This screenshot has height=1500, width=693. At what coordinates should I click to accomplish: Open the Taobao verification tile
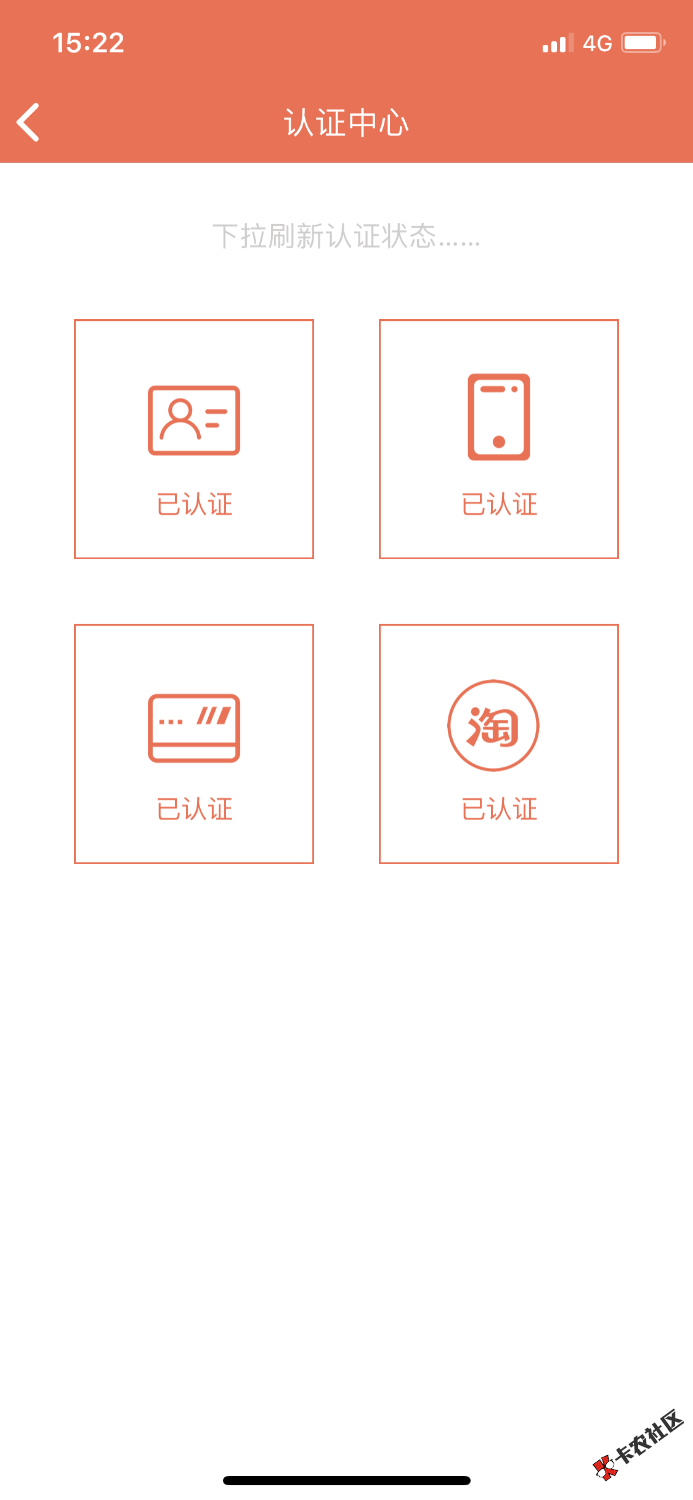coord(498,744)
